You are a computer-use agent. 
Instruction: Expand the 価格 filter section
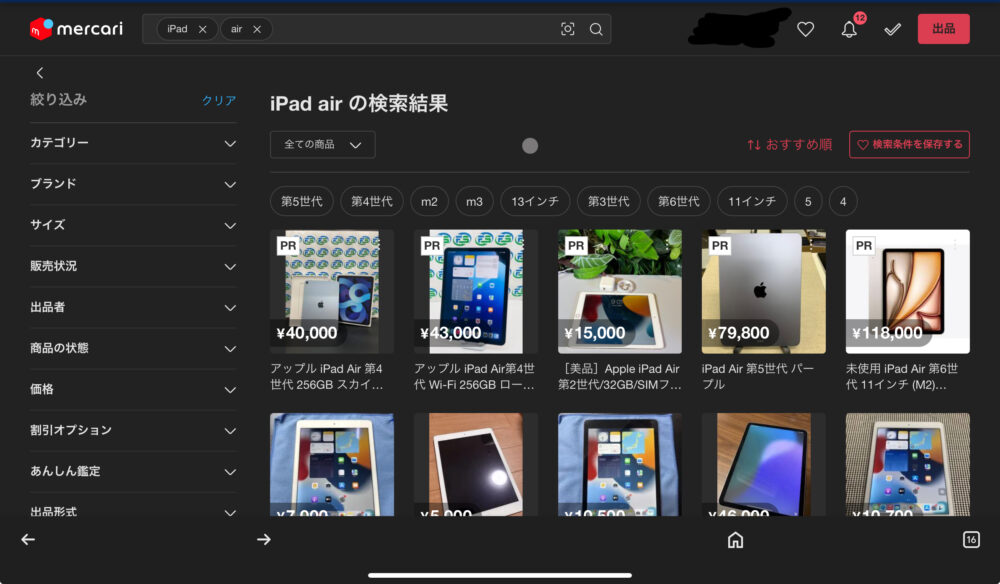(133, 389)
